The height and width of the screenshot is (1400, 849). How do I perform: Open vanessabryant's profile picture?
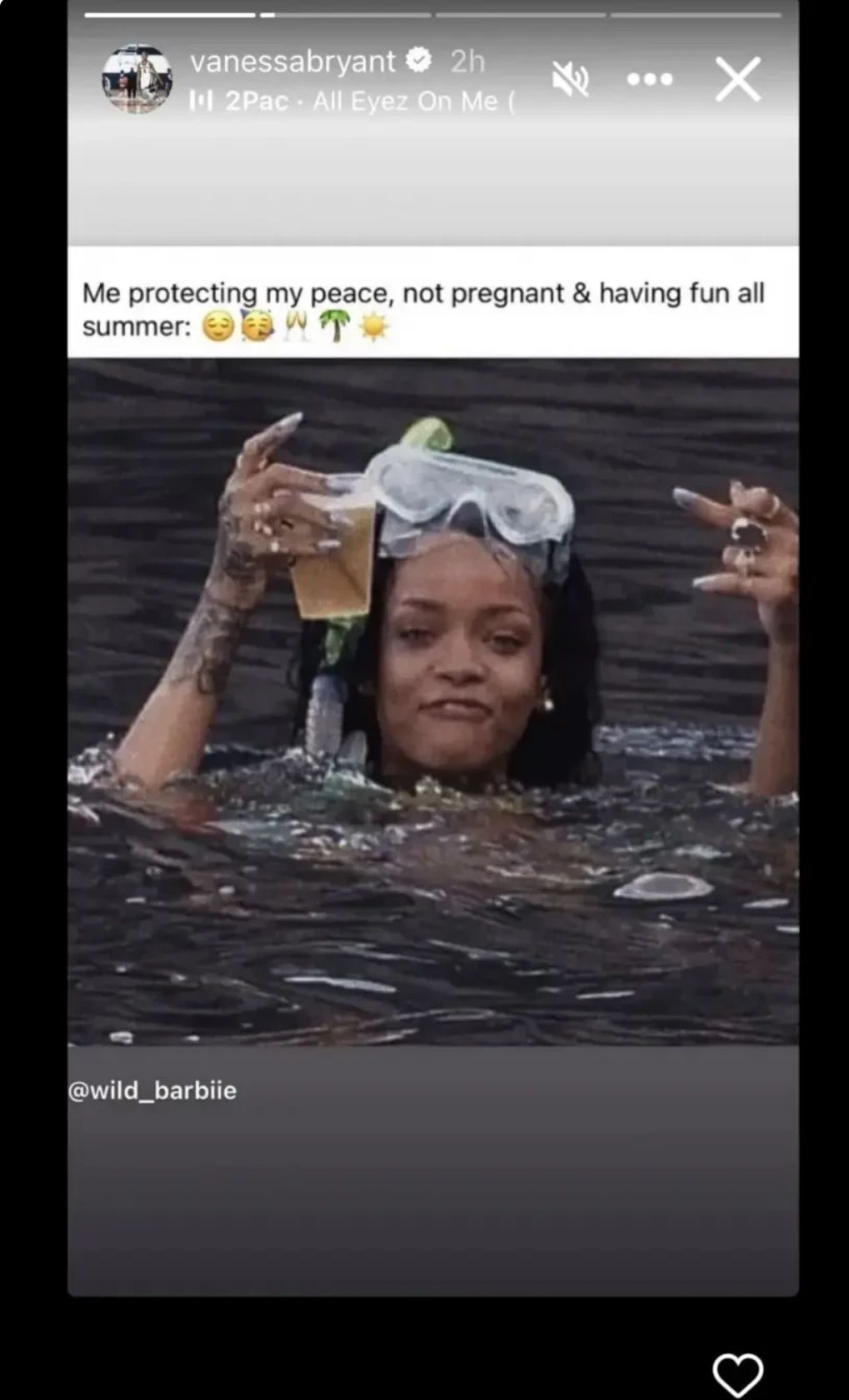(x=137, y=79)
